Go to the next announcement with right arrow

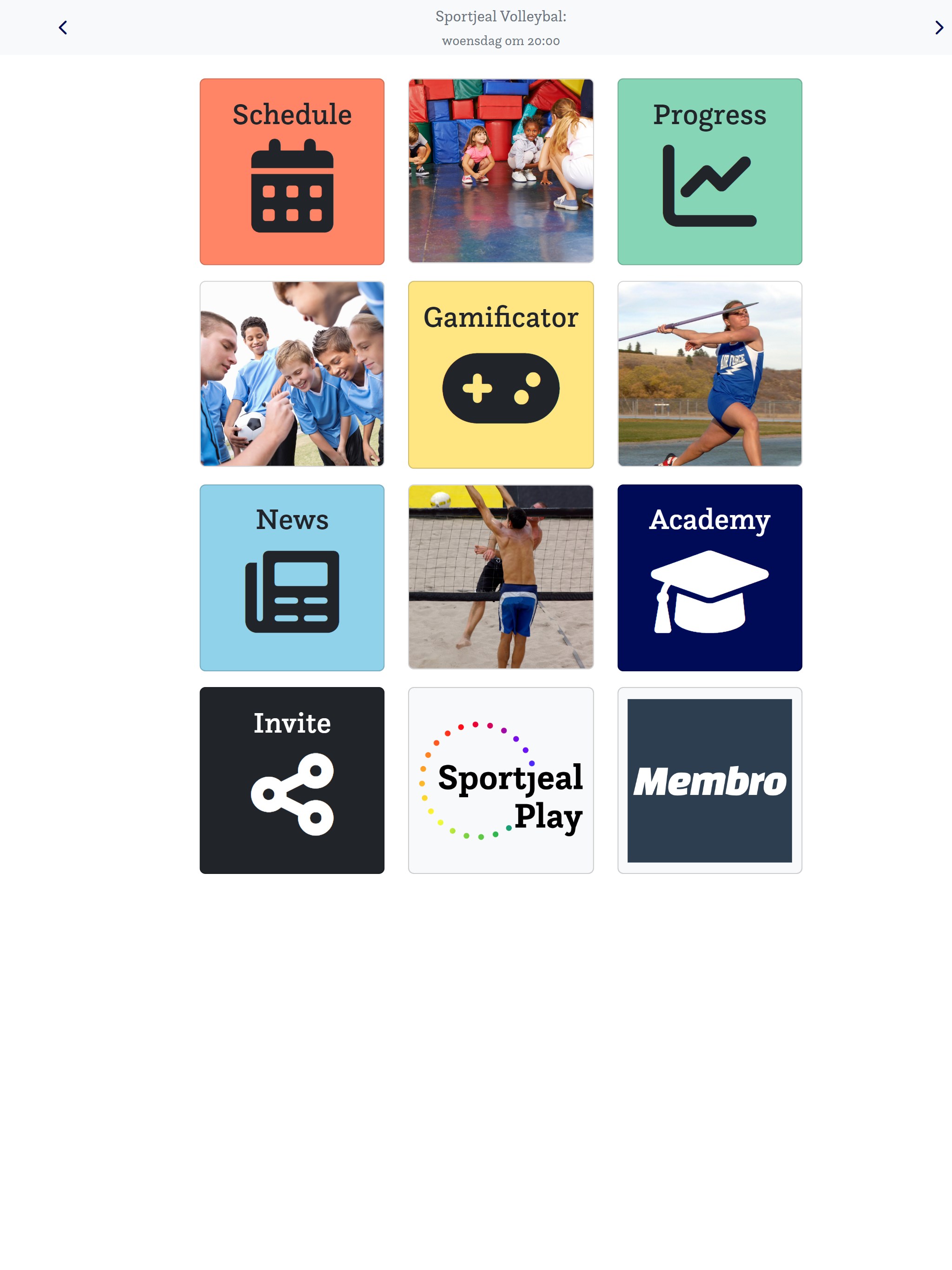[x=939, y=27]
